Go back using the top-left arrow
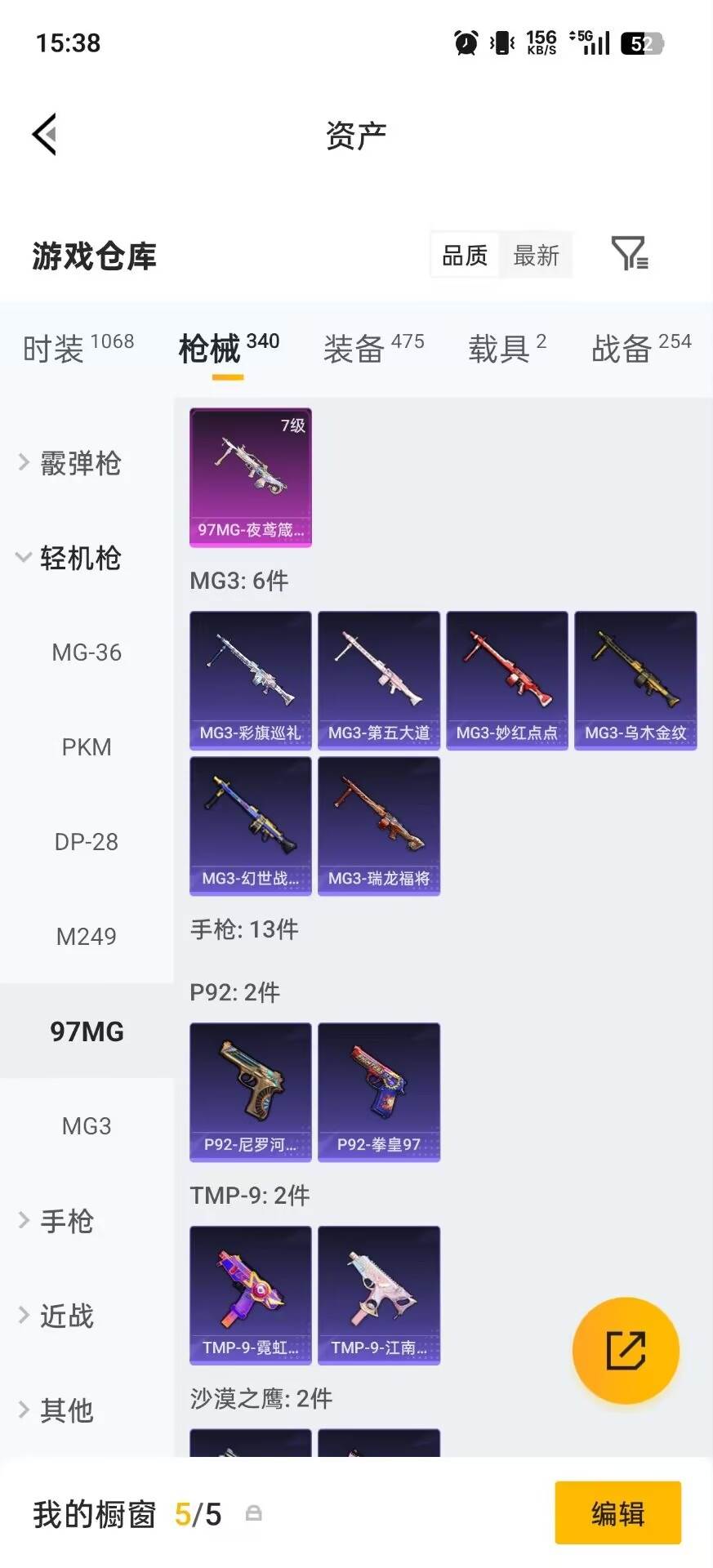This screenshot has height=1568, width=713. [x=45, y=134]
